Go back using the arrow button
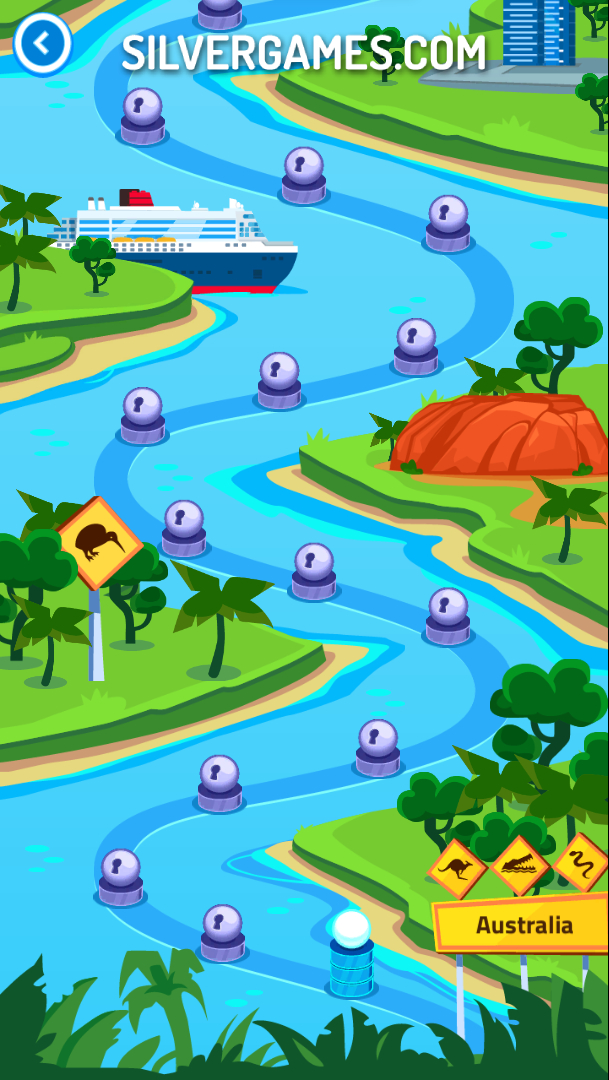The image size is (609, 1080). [x=43, y=43]
